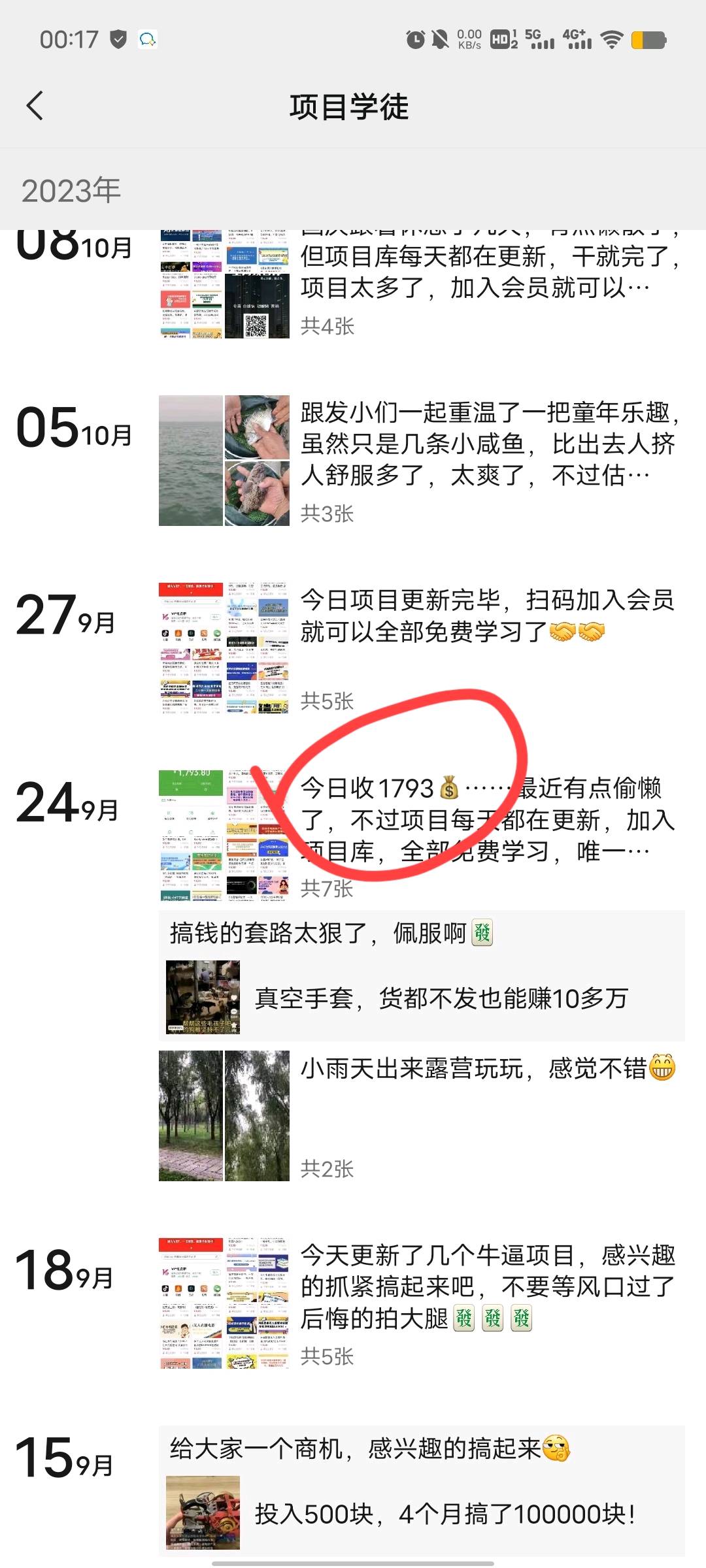Open the 27 September post about 扫码加入会员
This screenshot has height=1568, width=706.
click(x=487, y=615)
